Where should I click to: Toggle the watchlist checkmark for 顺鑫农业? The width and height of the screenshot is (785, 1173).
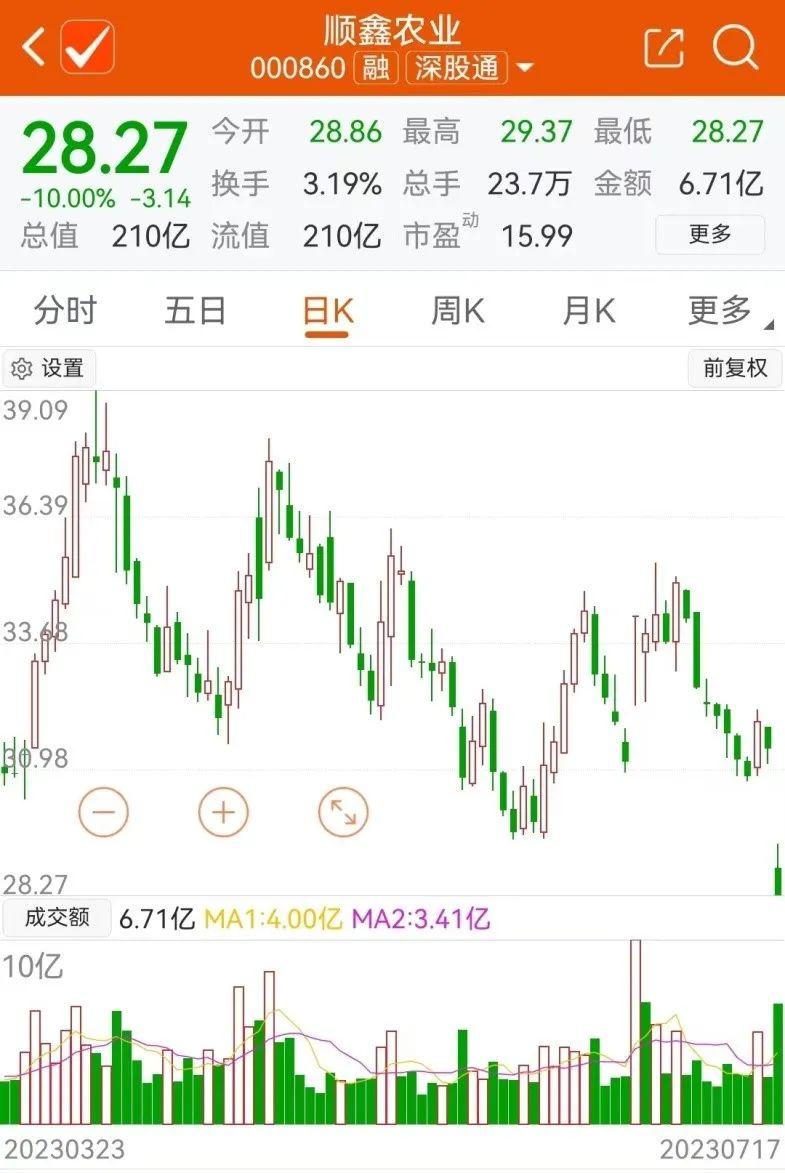pyautogui.click(x=88, y=47)
